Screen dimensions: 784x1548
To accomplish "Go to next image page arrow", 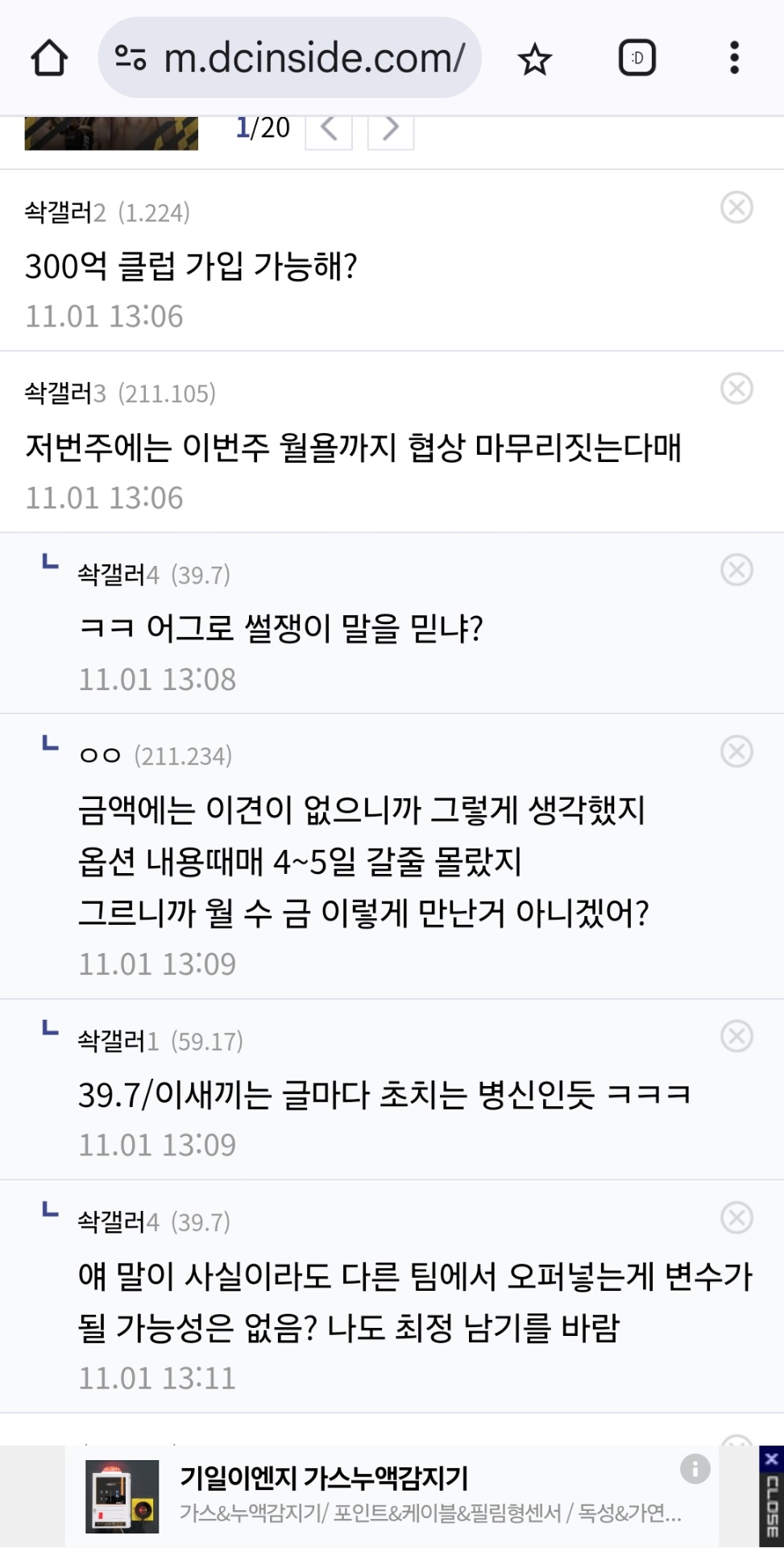I will 391,128.
